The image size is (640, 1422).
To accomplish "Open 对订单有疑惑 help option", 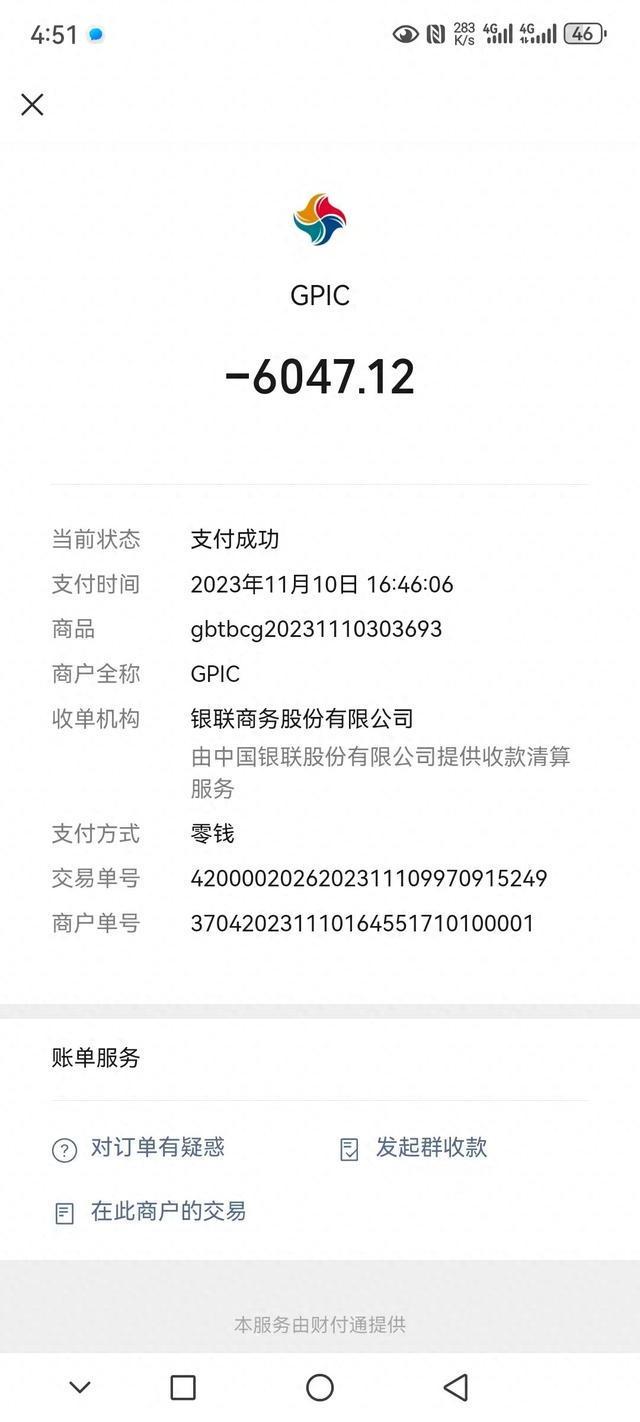I will [138, 1148].
